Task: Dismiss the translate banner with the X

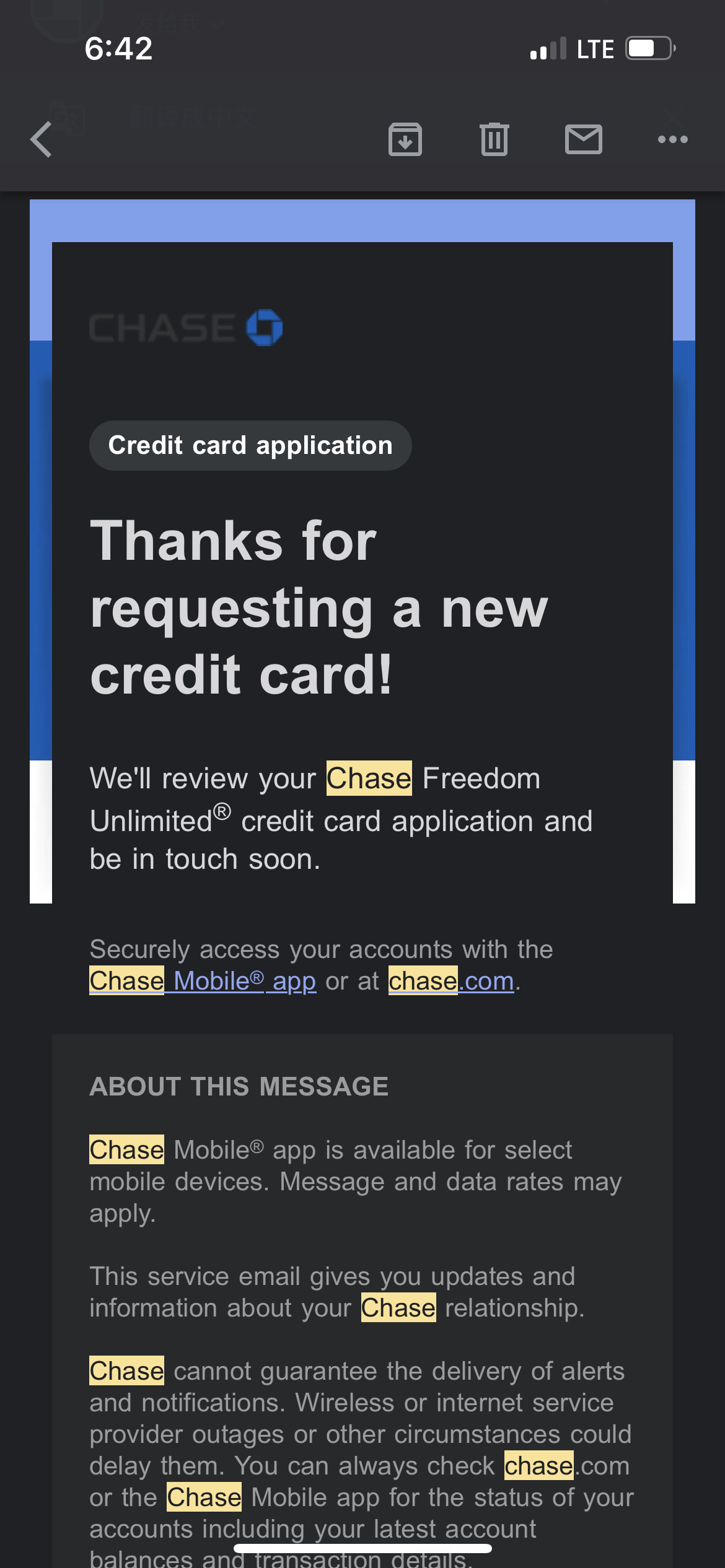Action: coord(674,118)
